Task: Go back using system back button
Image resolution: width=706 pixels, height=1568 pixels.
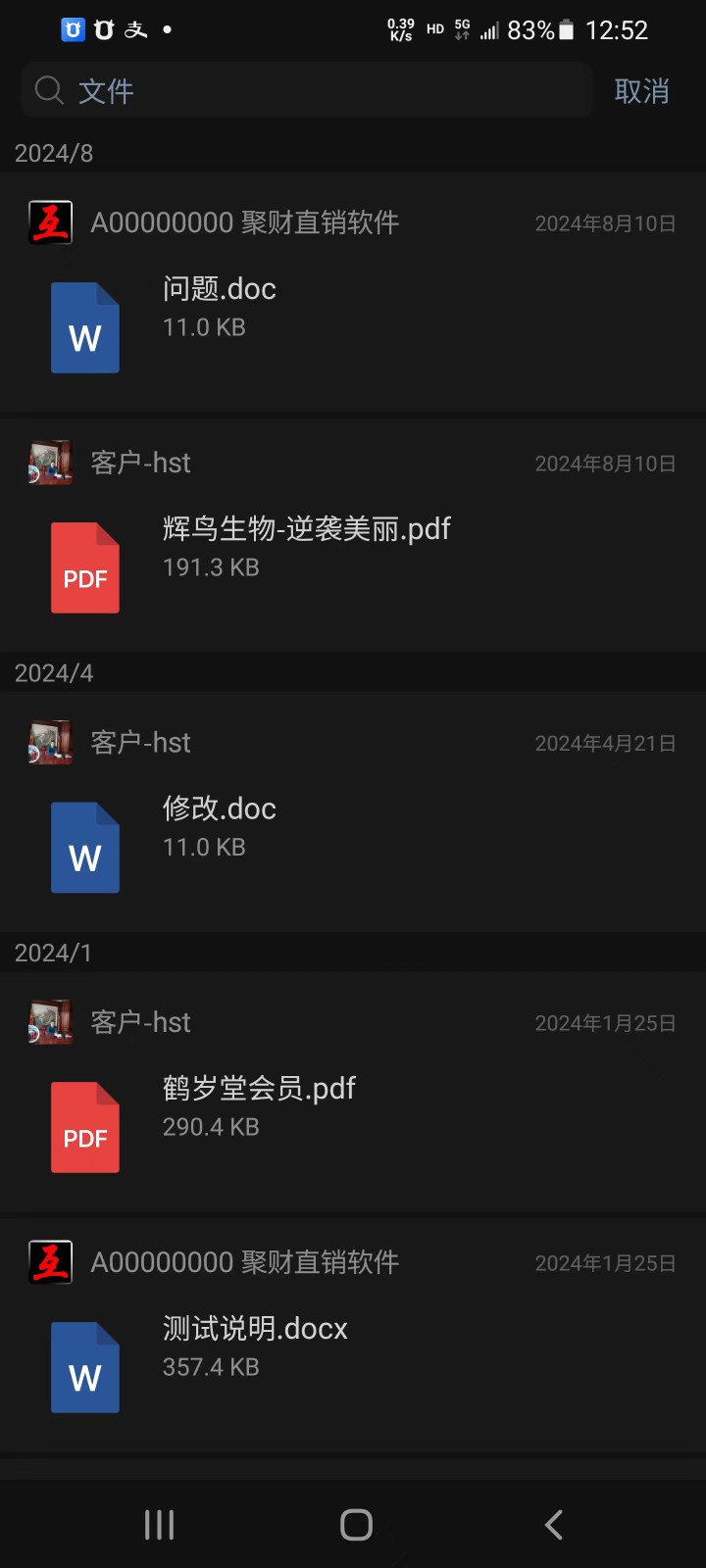Action: click(x=553, y=1525)
